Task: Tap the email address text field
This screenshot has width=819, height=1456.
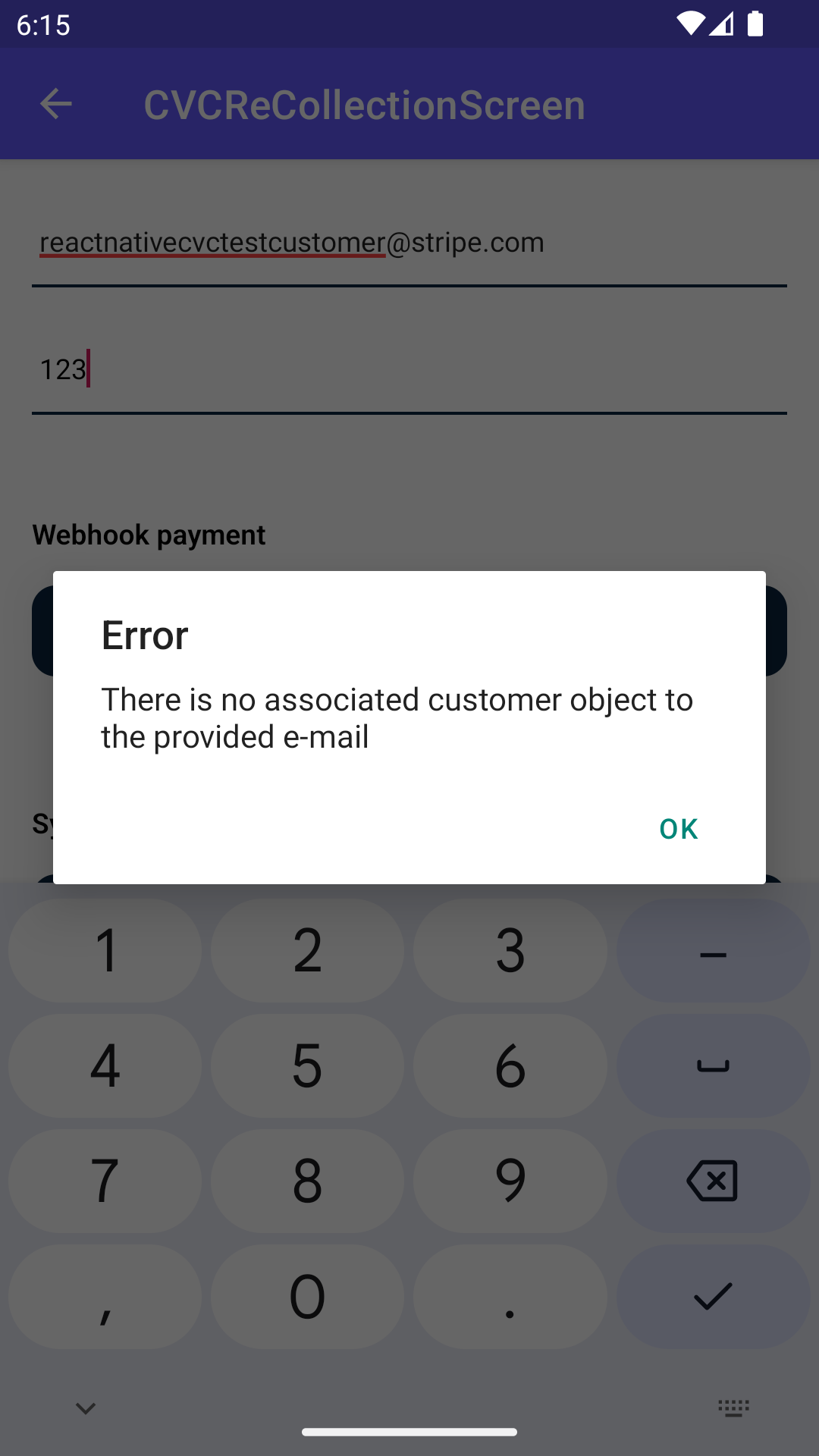Action: click(409, 243)
